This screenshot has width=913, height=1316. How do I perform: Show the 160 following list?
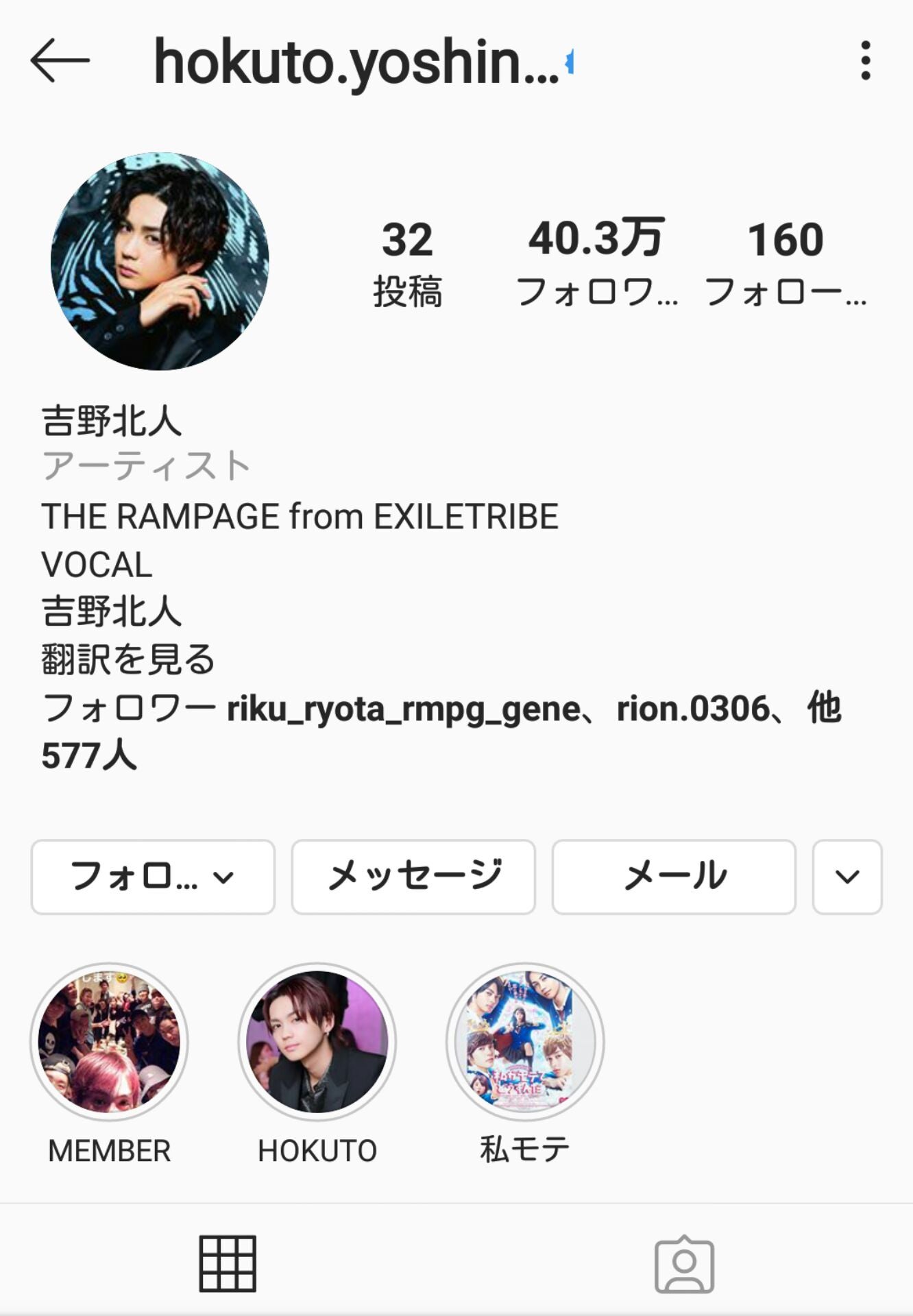pos(786,262)
